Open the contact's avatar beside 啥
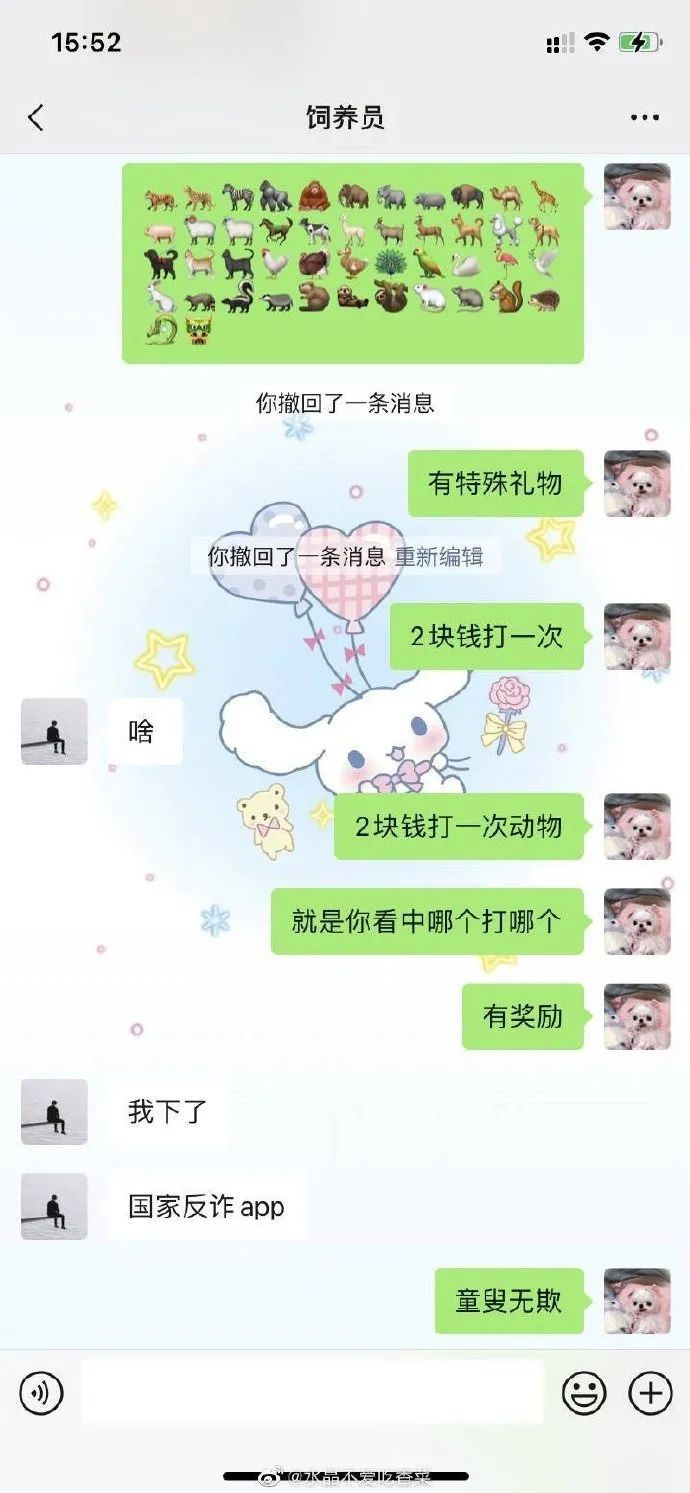 (54, 731)
